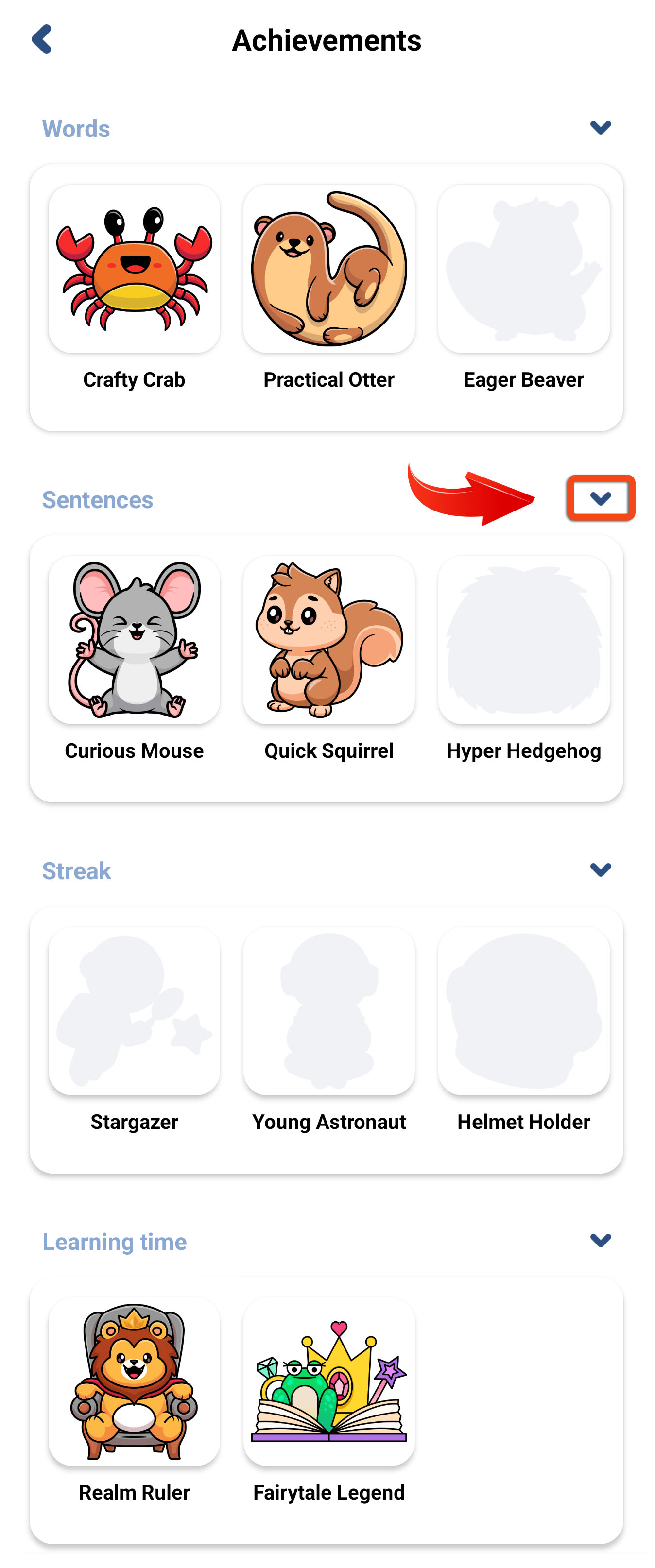Collapse the Learning time section
The height and width of the screenshot is (1568, 655).
(600, 1241)
